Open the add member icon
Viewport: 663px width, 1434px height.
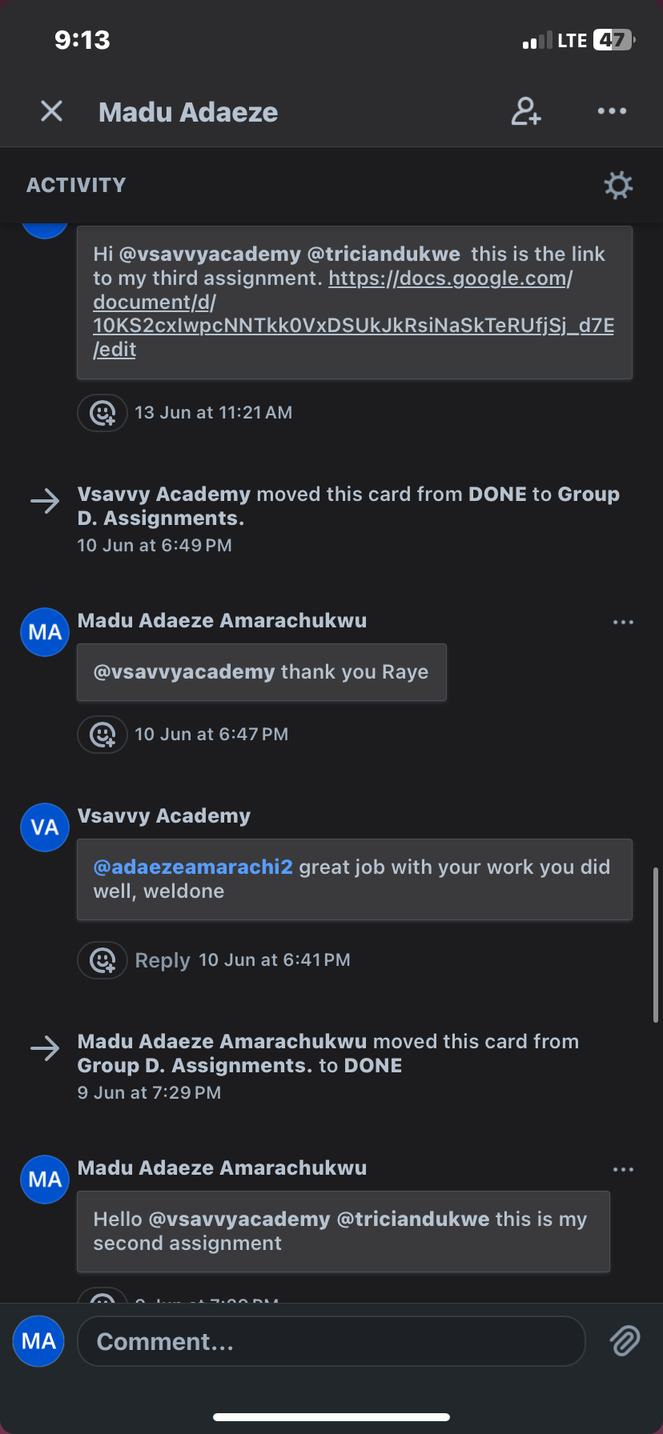click(526, 111)
